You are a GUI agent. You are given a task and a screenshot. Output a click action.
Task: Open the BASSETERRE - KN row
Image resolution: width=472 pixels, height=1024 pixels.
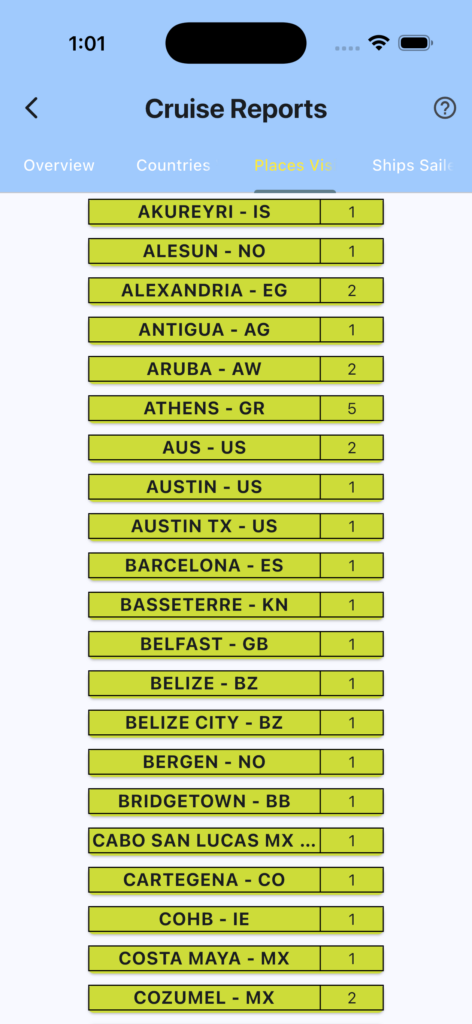coord(236,605)
